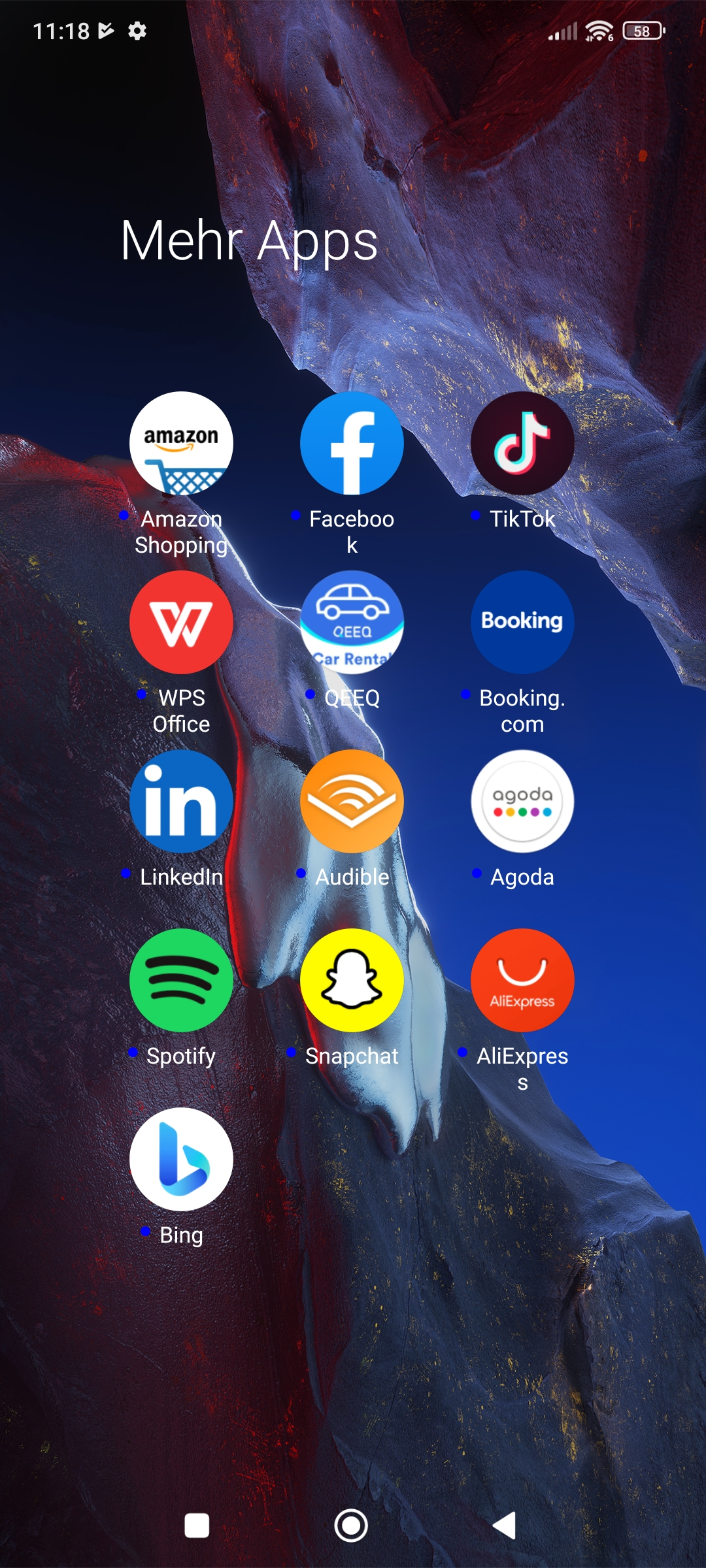This screenshot has width=706, height=1568.
Task: Open LinkedIn
Action: pos(181,801)
